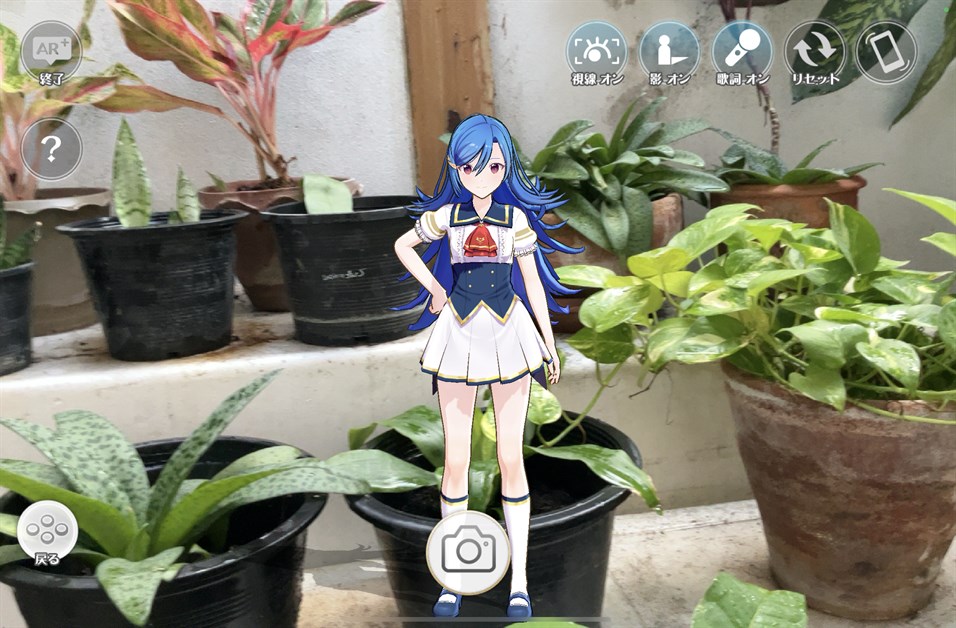Toggle the 影 オン shadow option

click(x=669, y=52)
